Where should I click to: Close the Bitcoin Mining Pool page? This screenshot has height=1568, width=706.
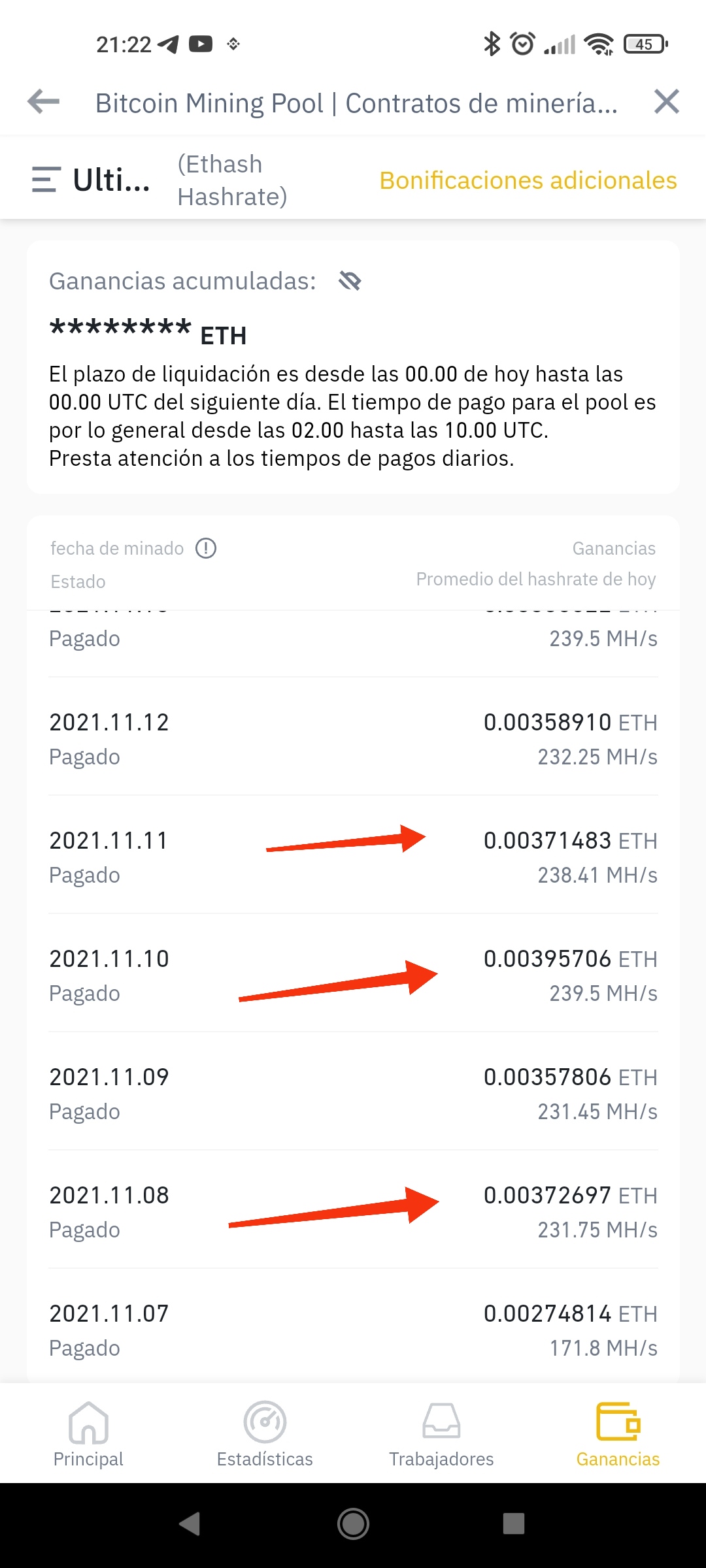pos(667,102)
